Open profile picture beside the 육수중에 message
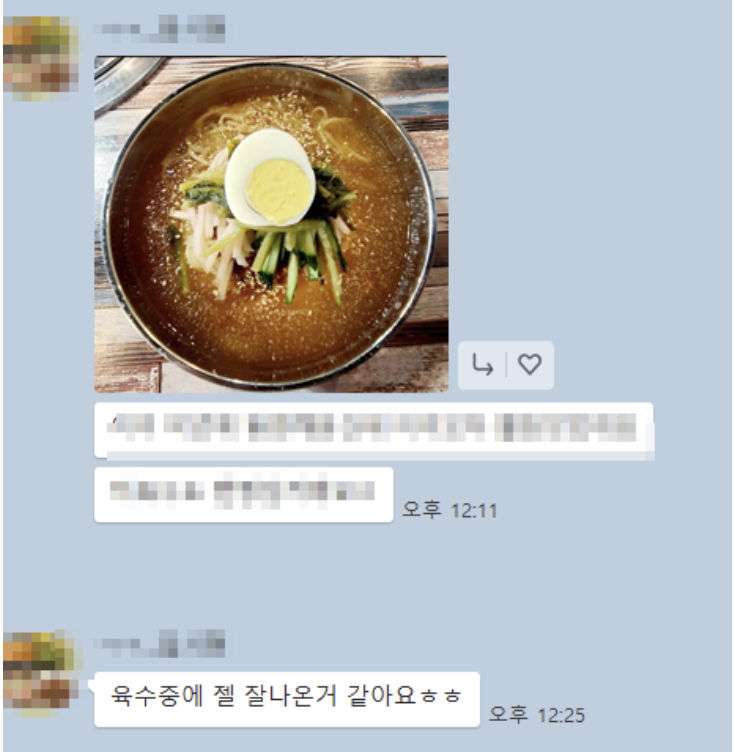Viewport: 735px width, 752px height. 40,670
